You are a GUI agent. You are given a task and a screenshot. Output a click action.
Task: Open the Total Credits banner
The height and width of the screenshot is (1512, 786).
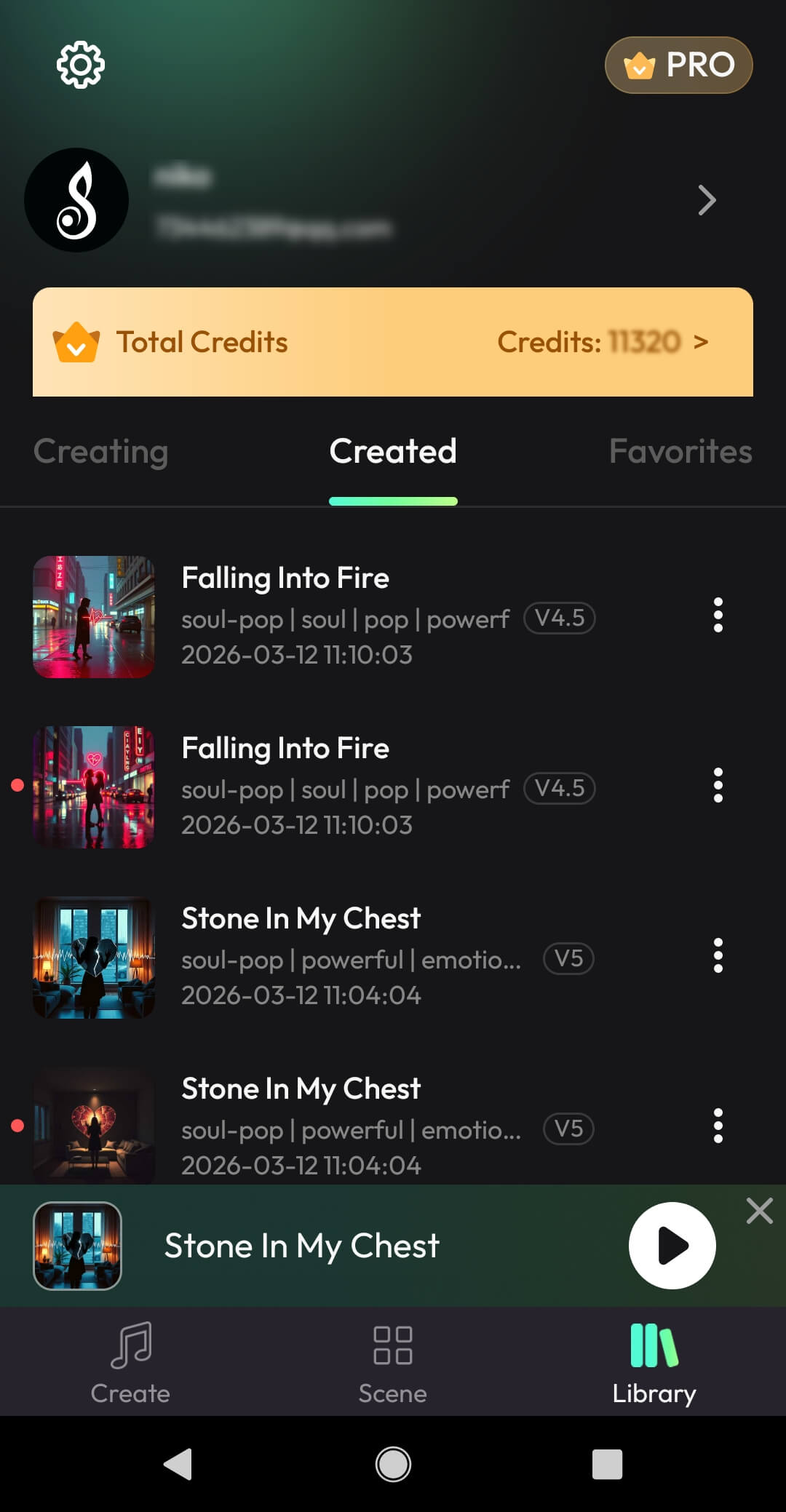click(393, 342)
